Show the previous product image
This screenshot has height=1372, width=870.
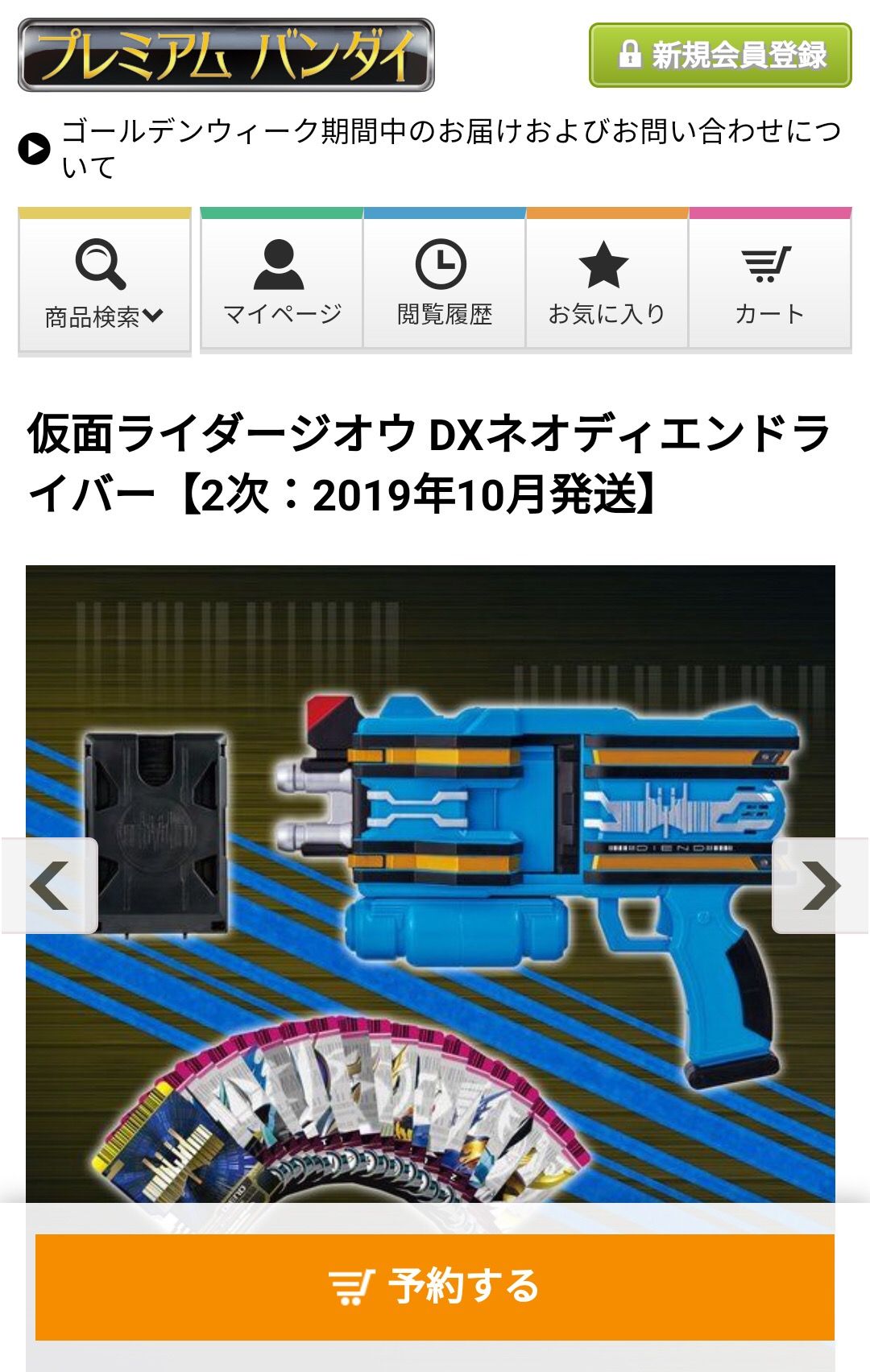pyautogui.click(x=50, y=885)
